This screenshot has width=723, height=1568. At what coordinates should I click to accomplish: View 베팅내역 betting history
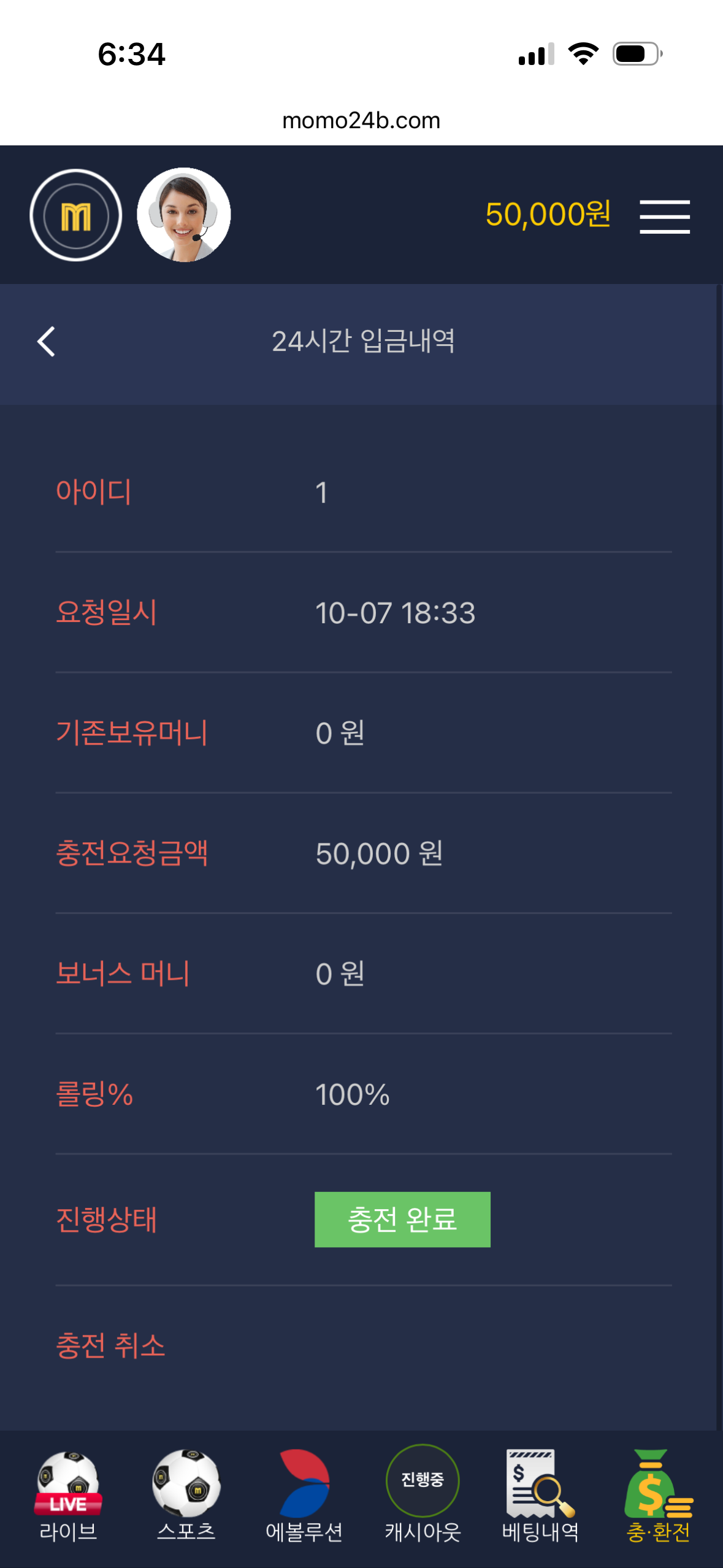tap(540, 1496)
